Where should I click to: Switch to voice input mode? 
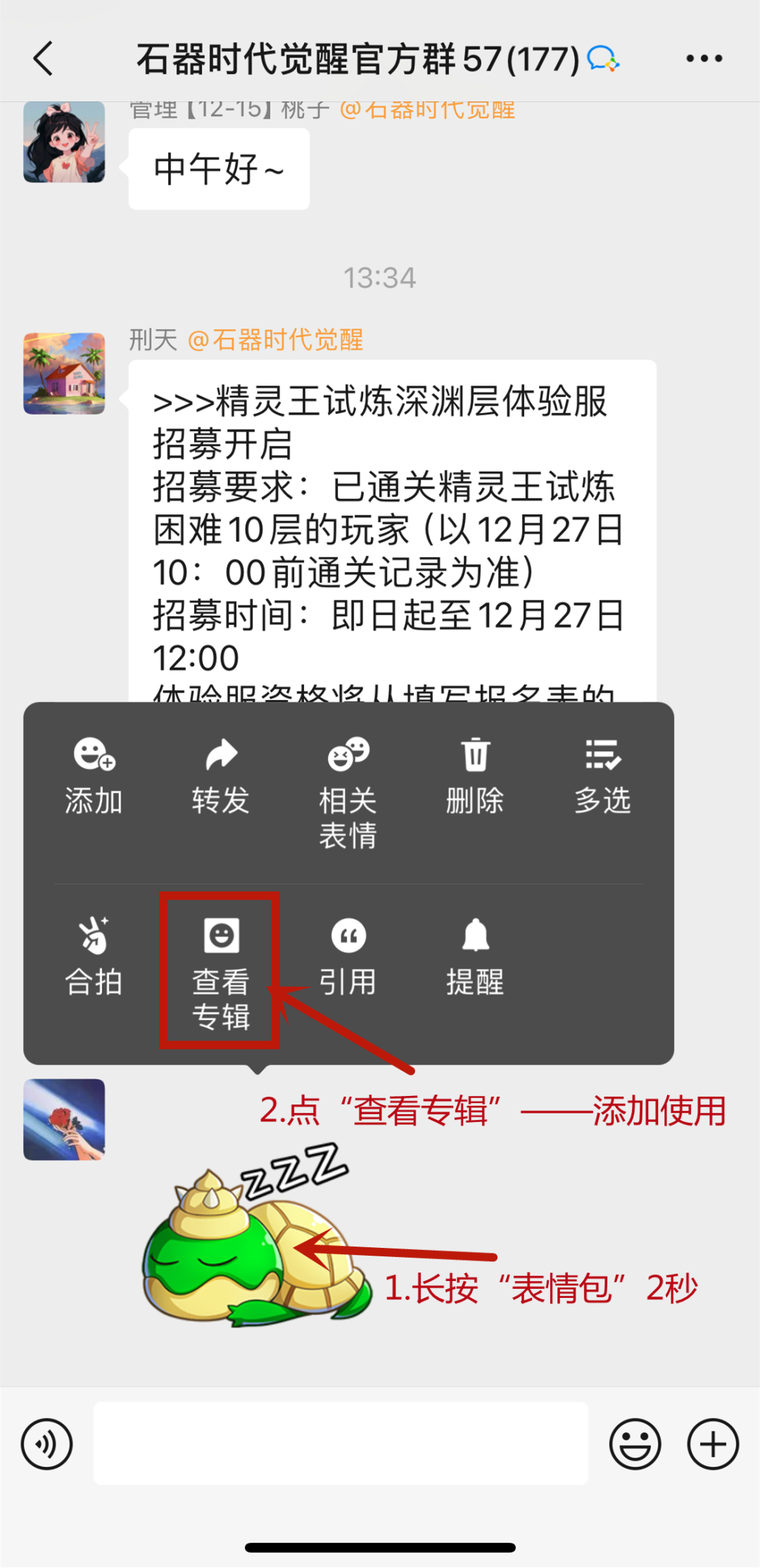point(46,1444)
